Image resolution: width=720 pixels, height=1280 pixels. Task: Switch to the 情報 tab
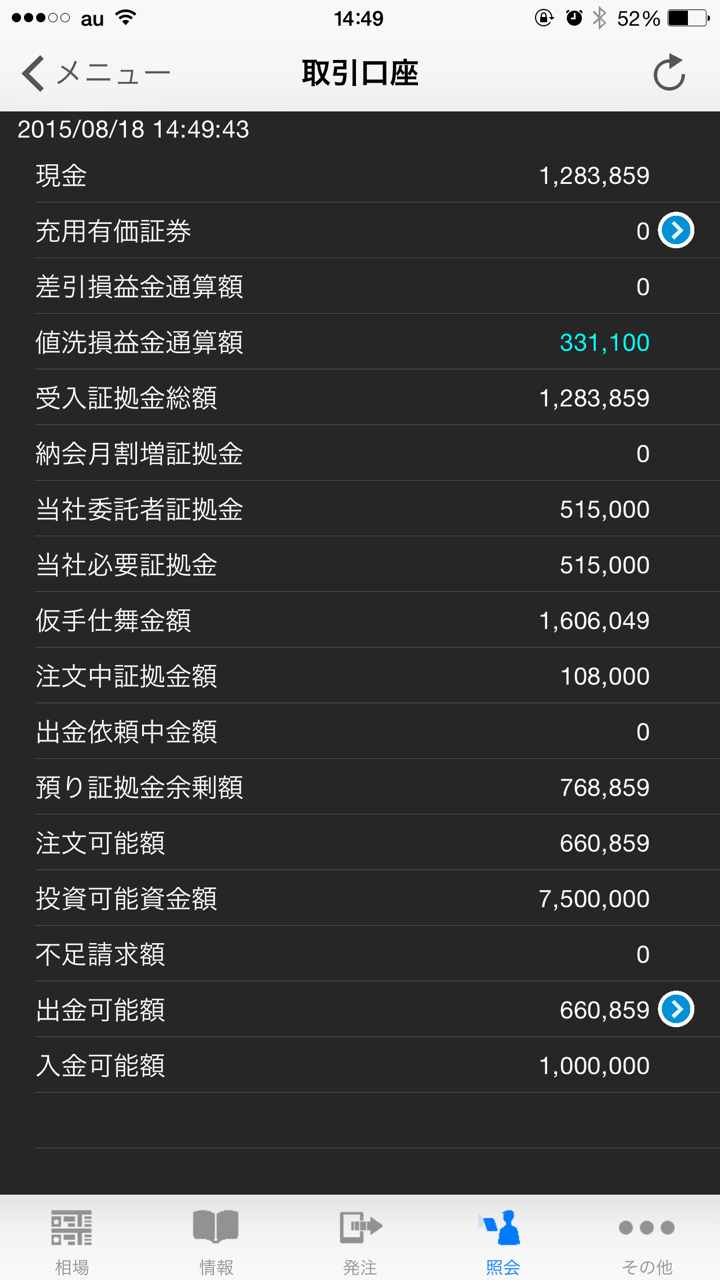pos(216,1240)
